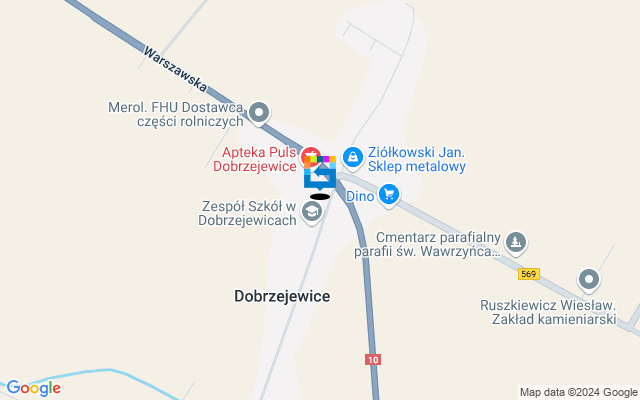This screenshot has width=640, height=400.
Task: Tap the Dino store marker
Action: [389, 195]
